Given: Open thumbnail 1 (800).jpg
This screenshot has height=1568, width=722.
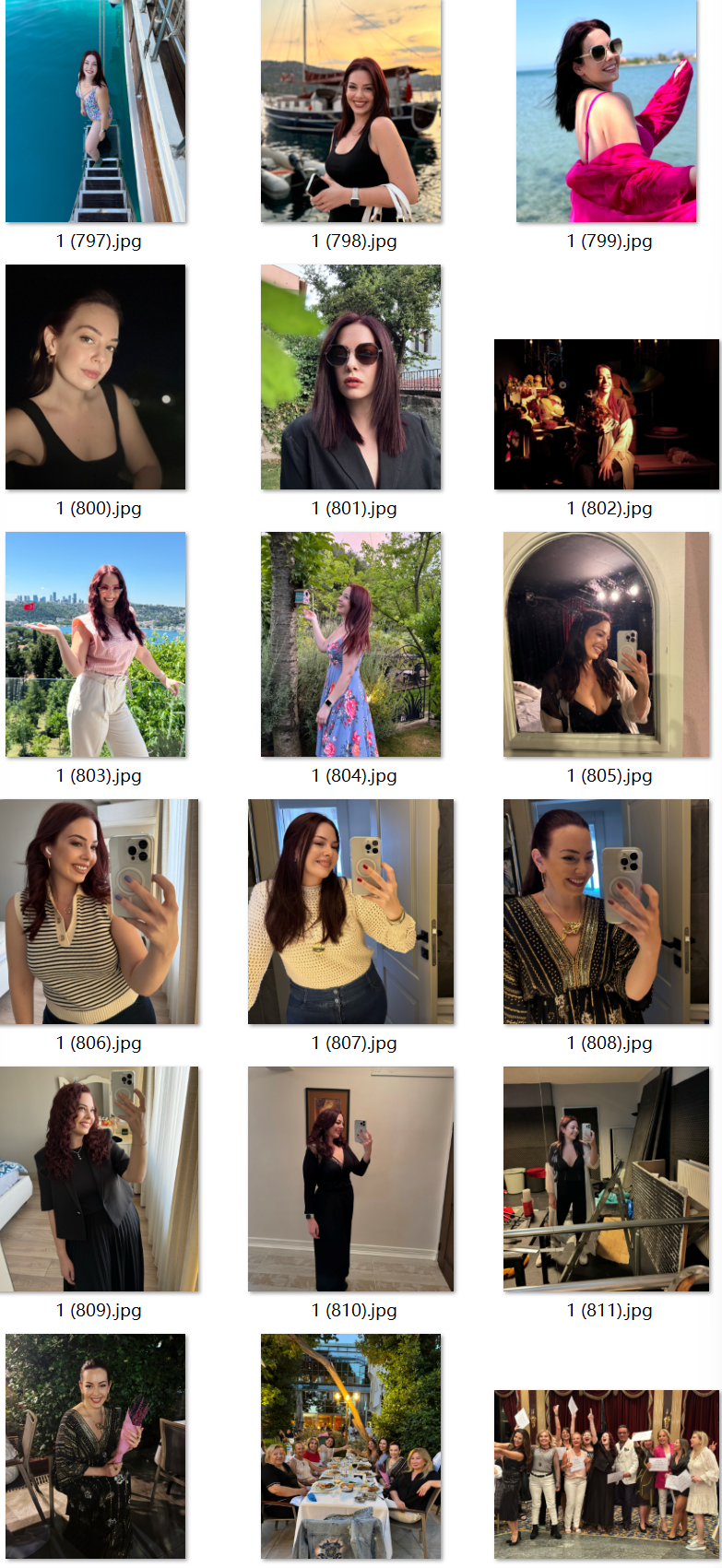Looking at the screenshot, I should (96, 376).
